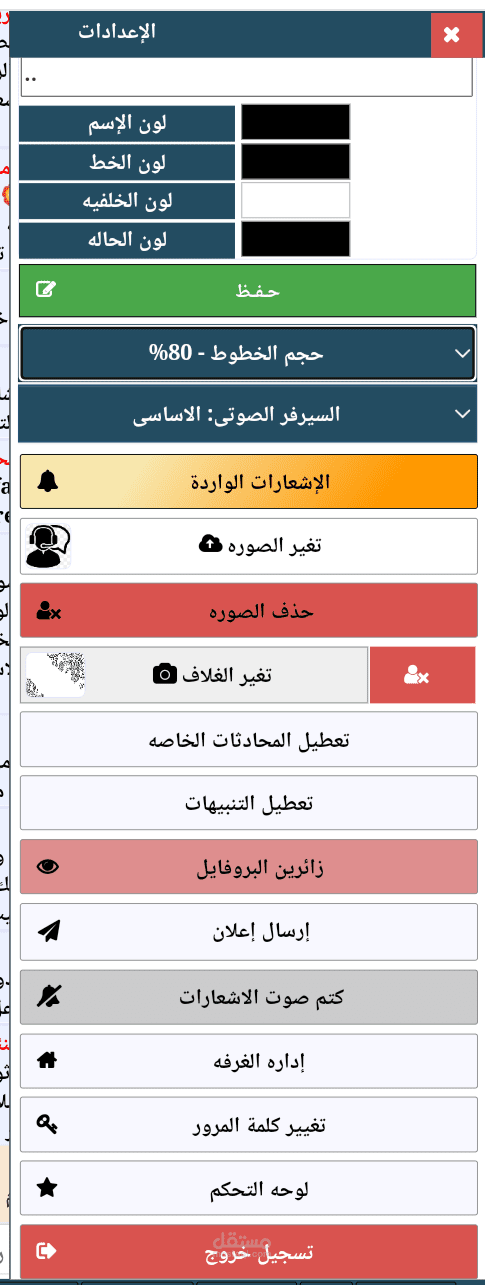Open إرسال إعلان to send announcement
Screen dimensions: 485x1285
point(248,931)
